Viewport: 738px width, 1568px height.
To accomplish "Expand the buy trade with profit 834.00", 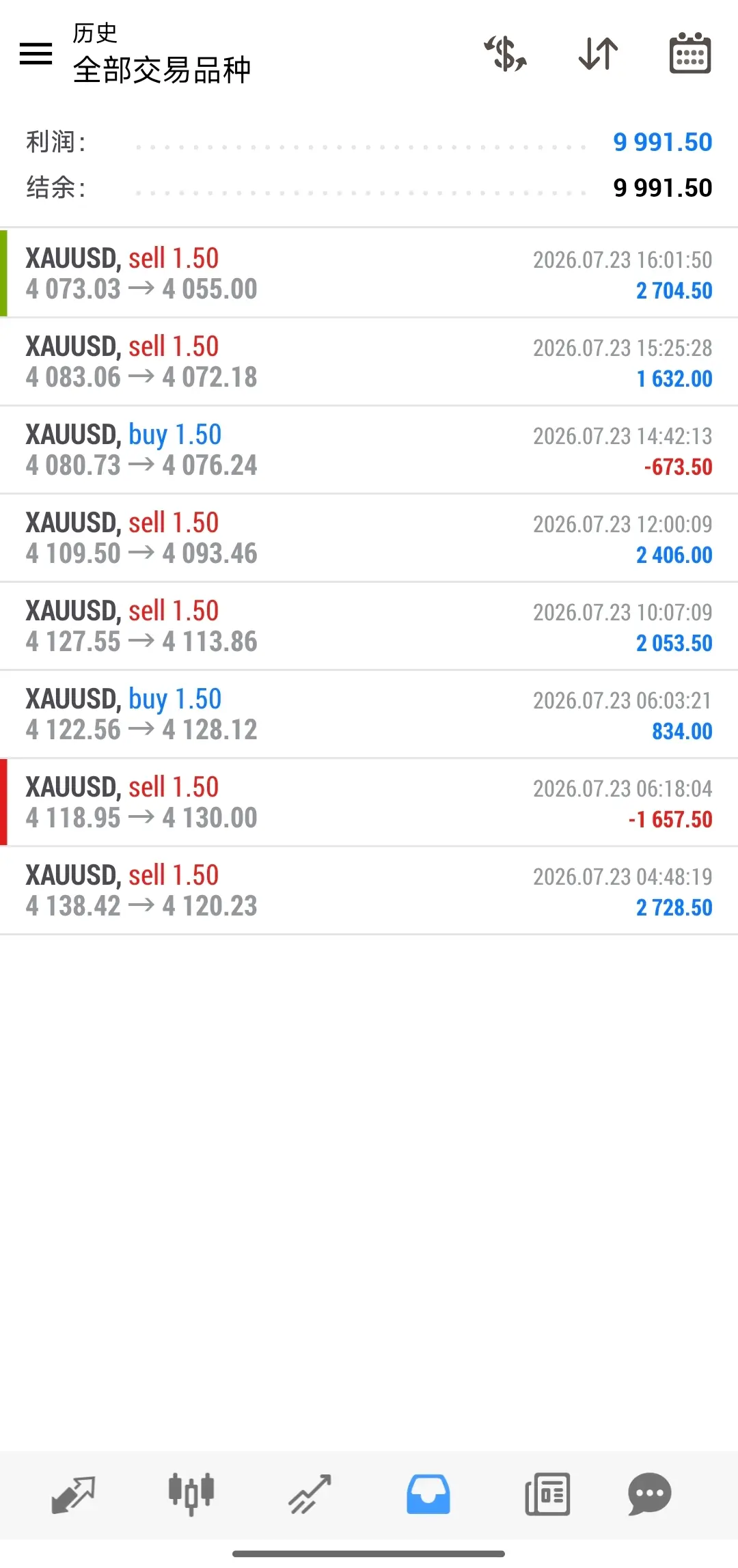I will pyautogui.click(x=369, y=714).
